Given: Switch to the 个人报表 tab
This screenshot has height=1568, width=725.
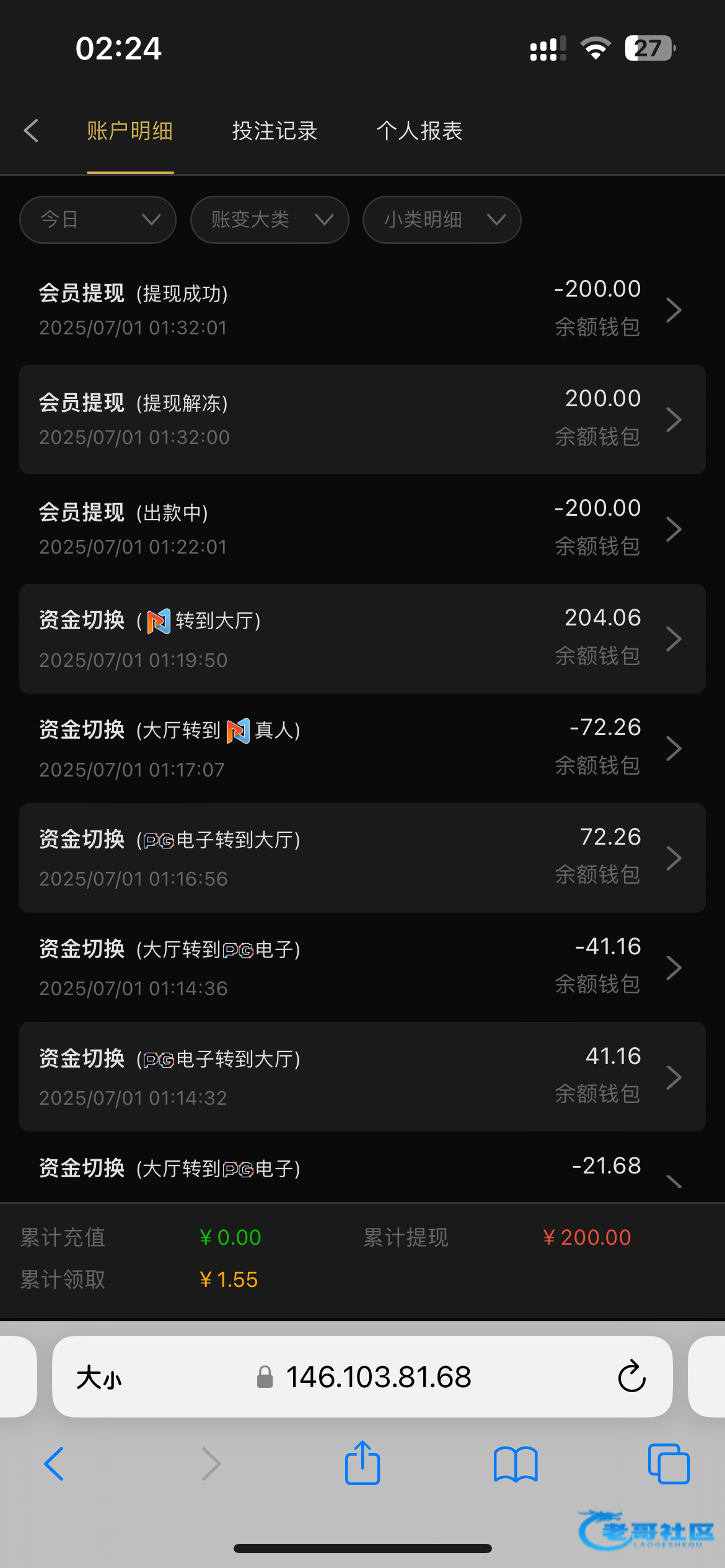Looking at the screenshot, I should coord(420,131).
